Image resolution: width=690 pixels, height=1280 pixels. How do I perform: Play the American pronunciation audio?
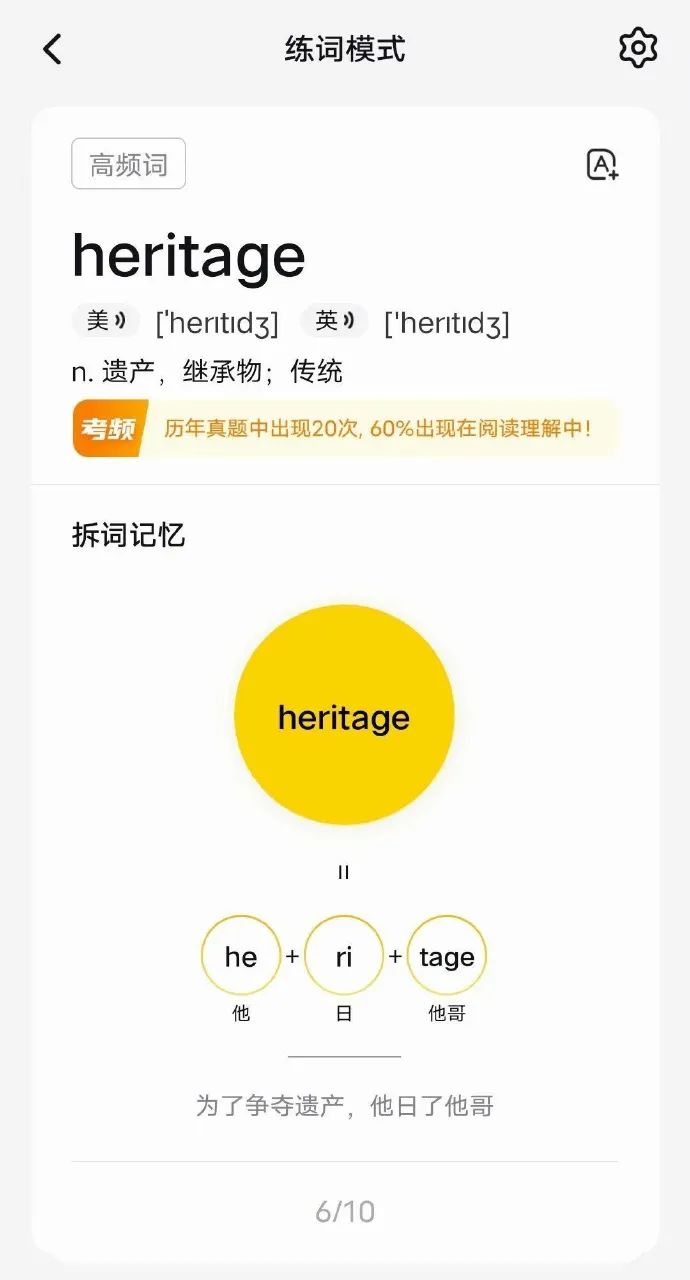106,321
